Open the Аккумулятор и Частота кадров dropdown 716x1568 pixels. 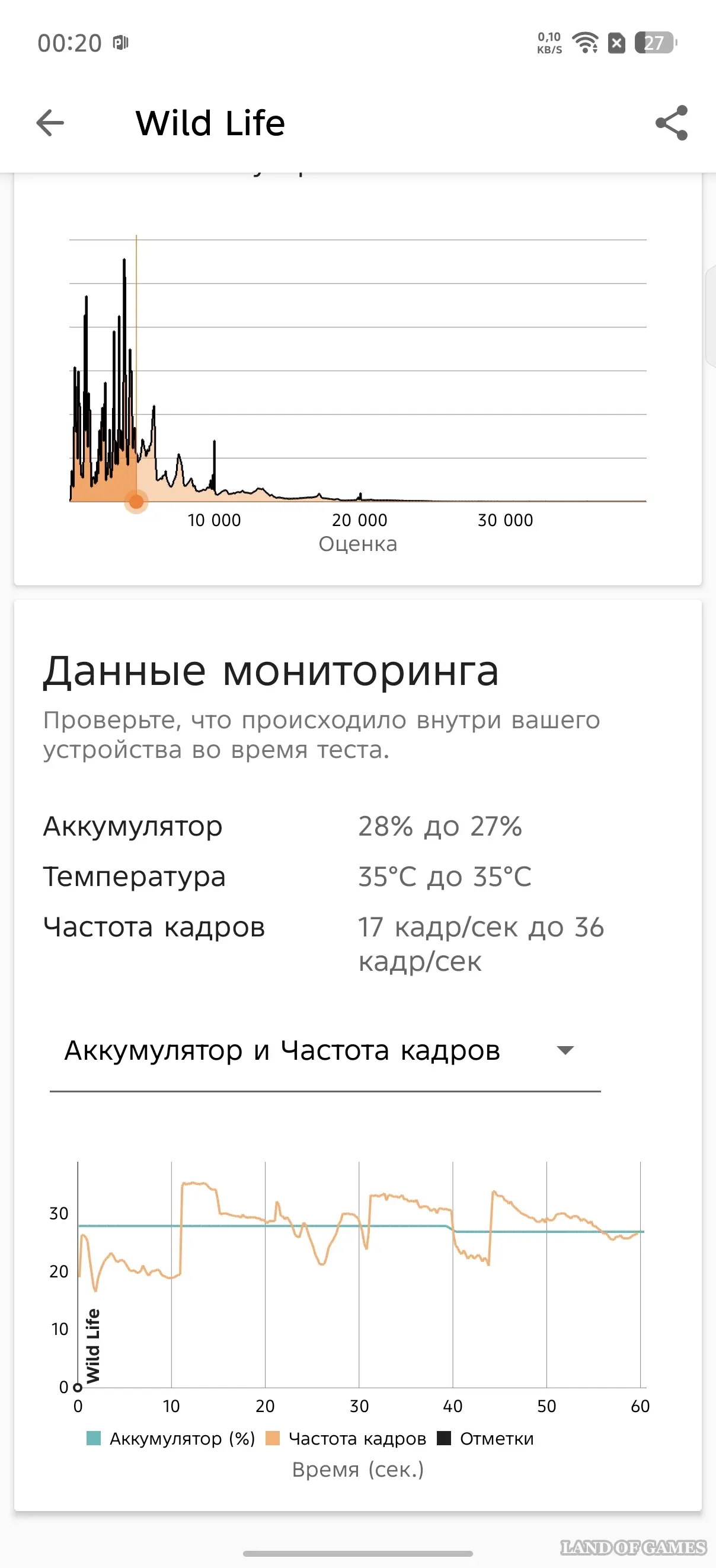325,1051
